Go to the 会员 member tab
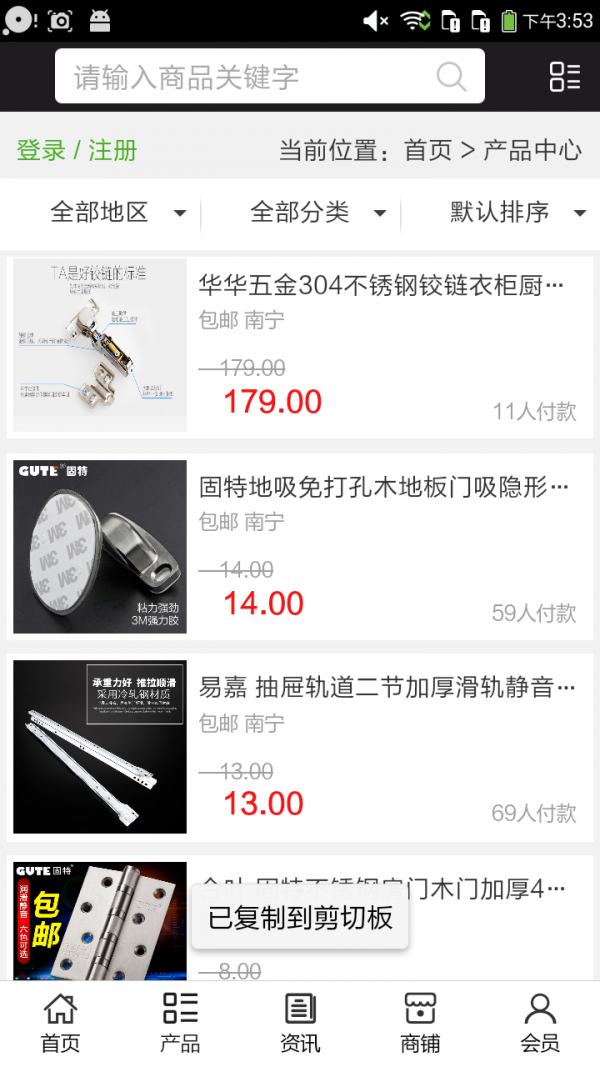 click(540, 1023)
